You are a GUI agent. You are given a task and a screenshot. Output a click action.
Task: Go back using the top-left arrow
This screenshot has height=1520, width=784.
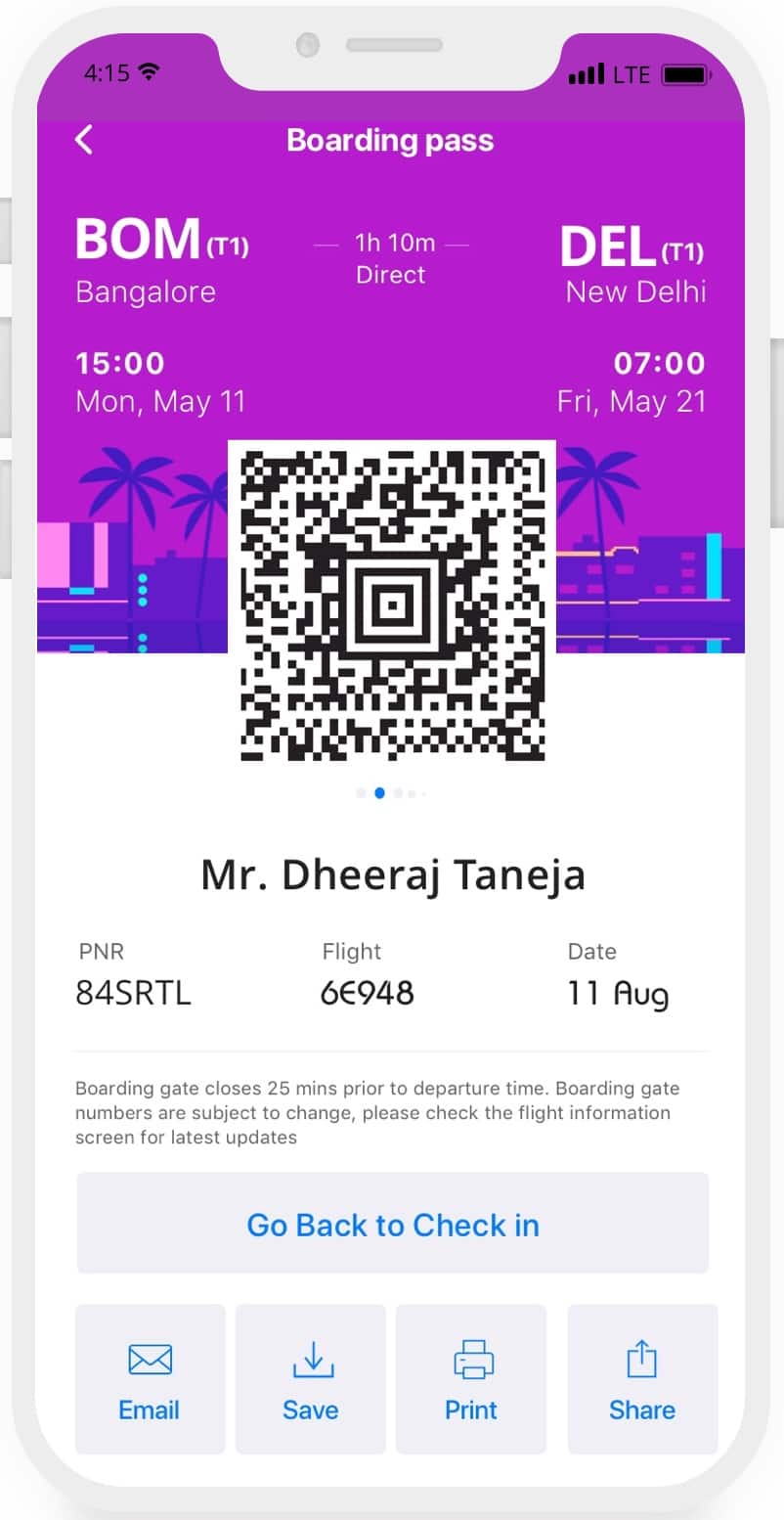84,140
